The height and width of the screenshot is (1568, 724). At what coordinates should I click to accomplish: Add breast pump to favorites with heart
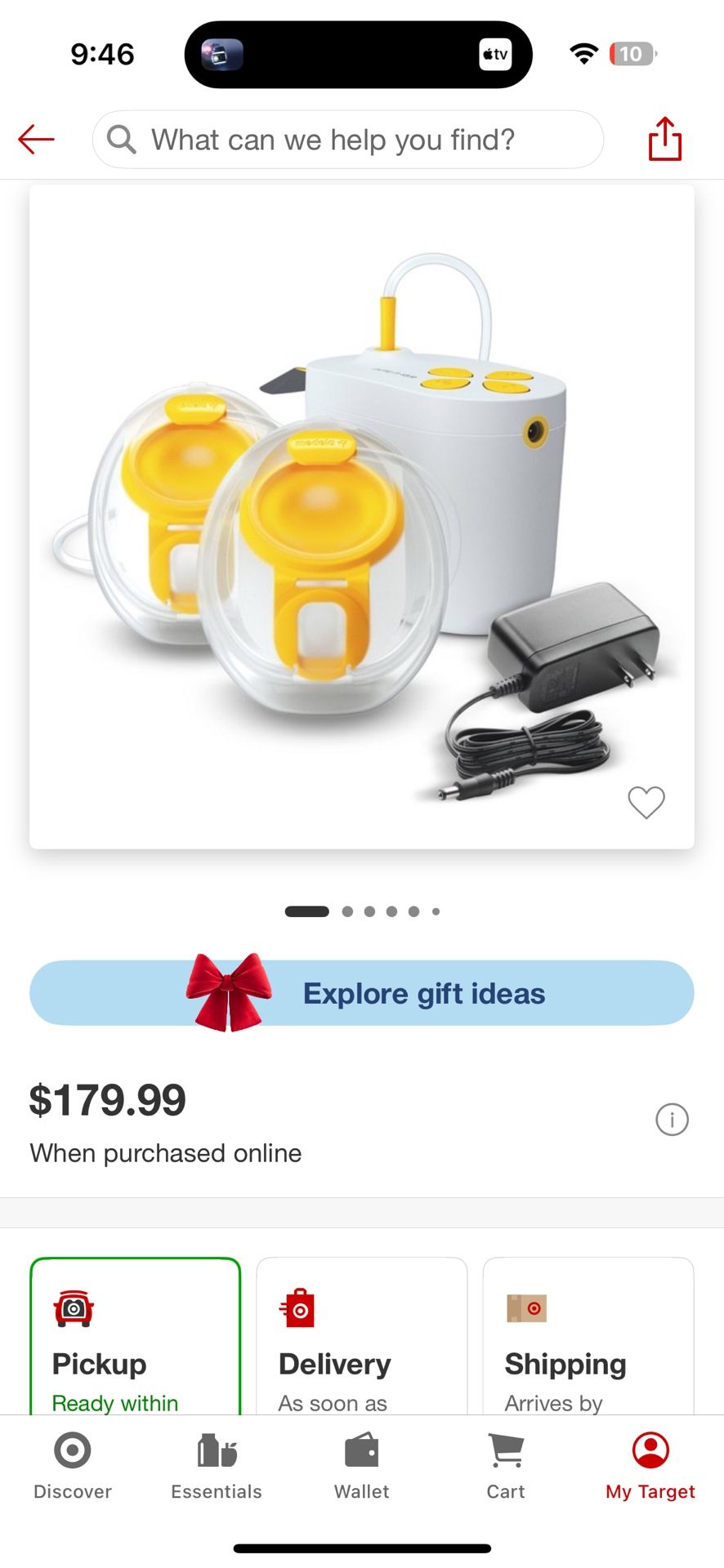(646, 802)
